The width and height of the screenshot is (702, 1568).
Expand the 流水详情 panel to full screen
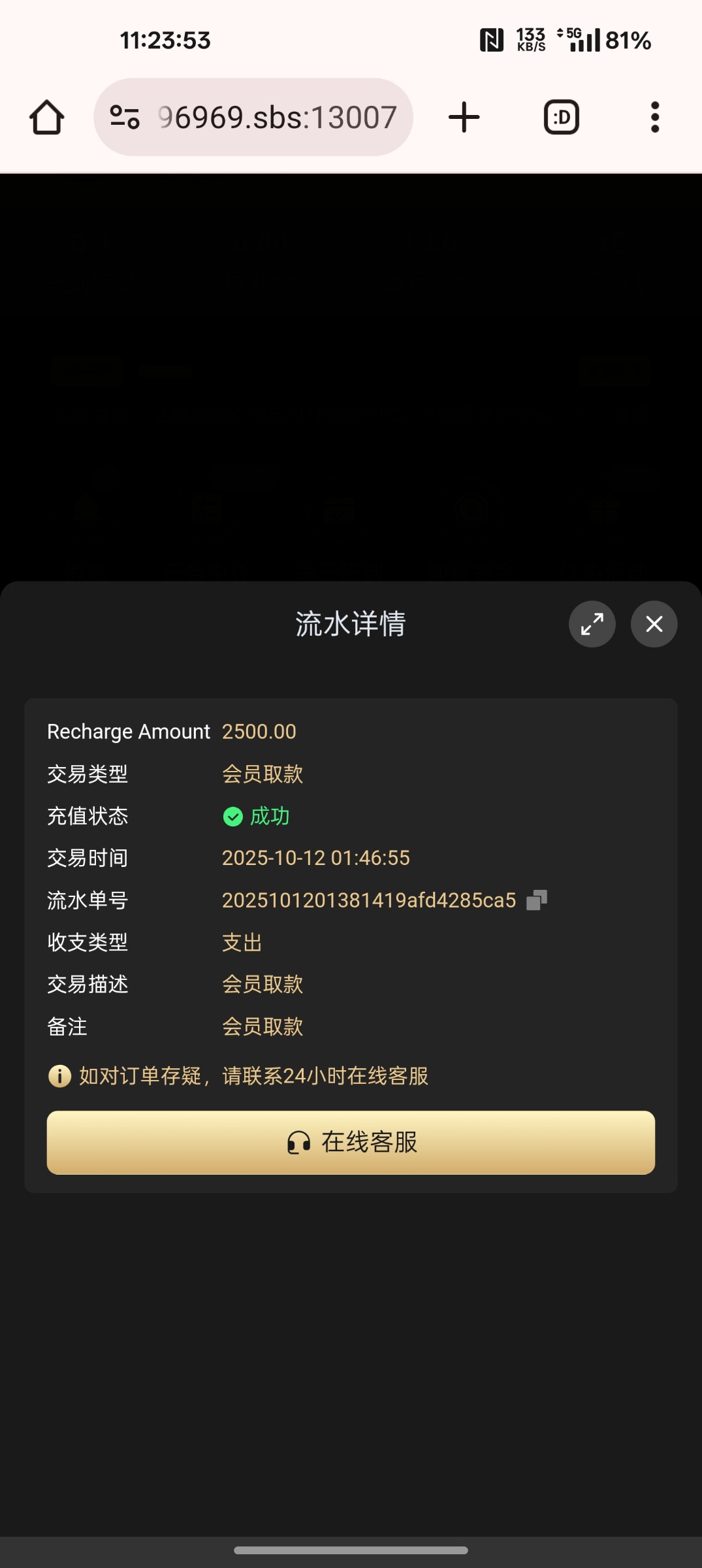tap(592, 624)
